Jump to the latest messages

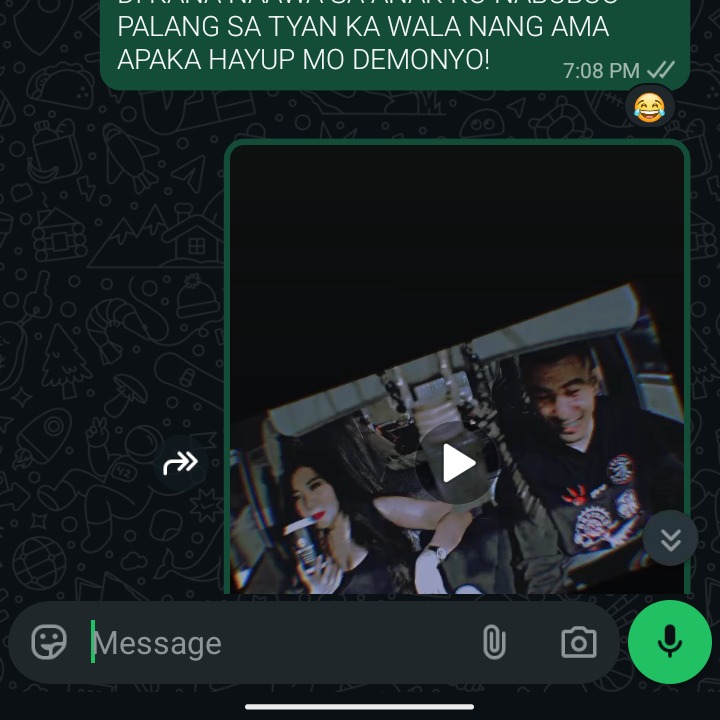point(670,539)
